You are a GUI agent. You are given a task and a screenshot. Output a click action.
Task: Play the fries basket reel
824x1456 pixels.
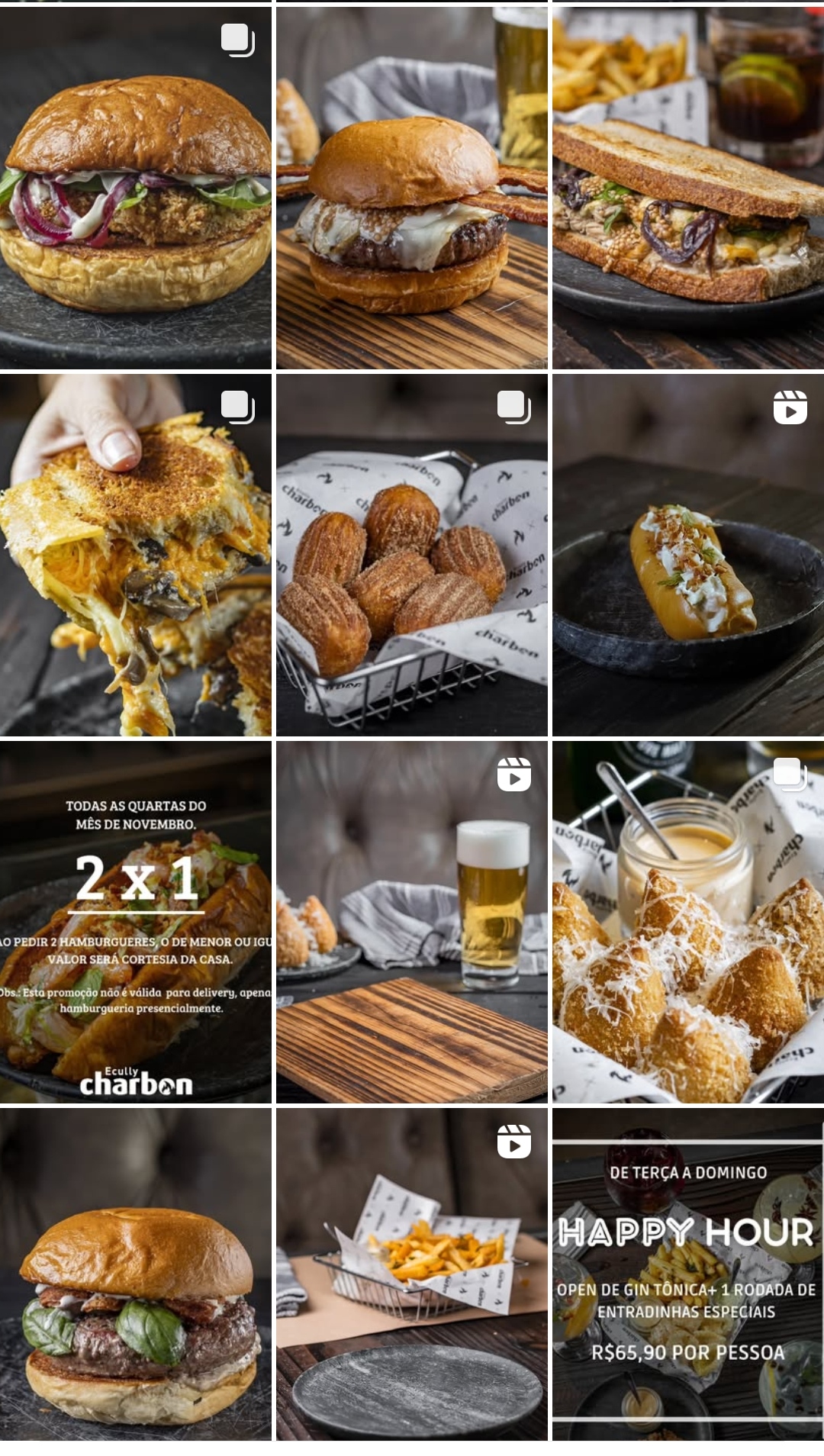point(412,1274)
